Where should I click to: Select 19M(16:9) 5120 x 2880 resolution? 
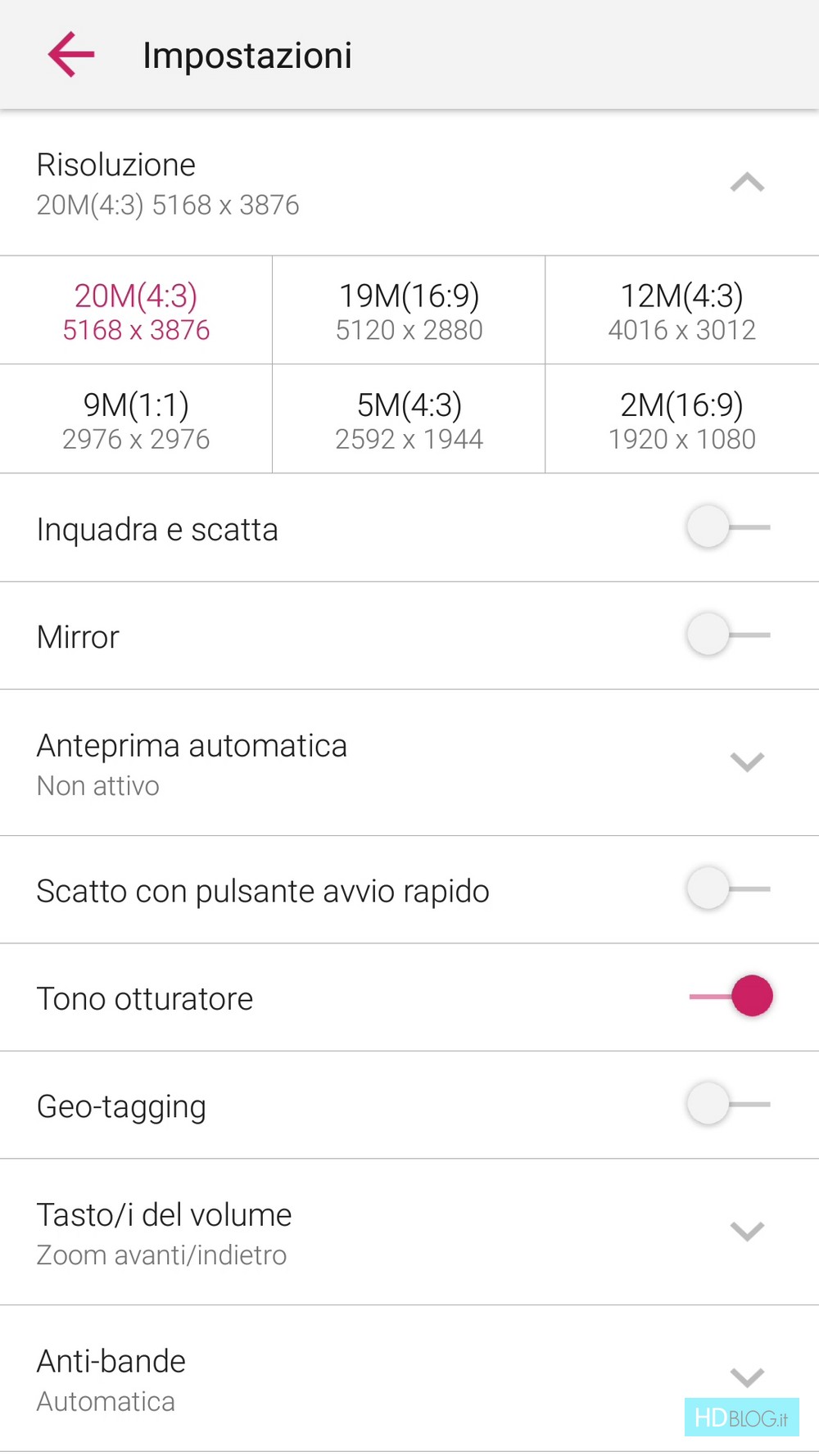[409, 310]
